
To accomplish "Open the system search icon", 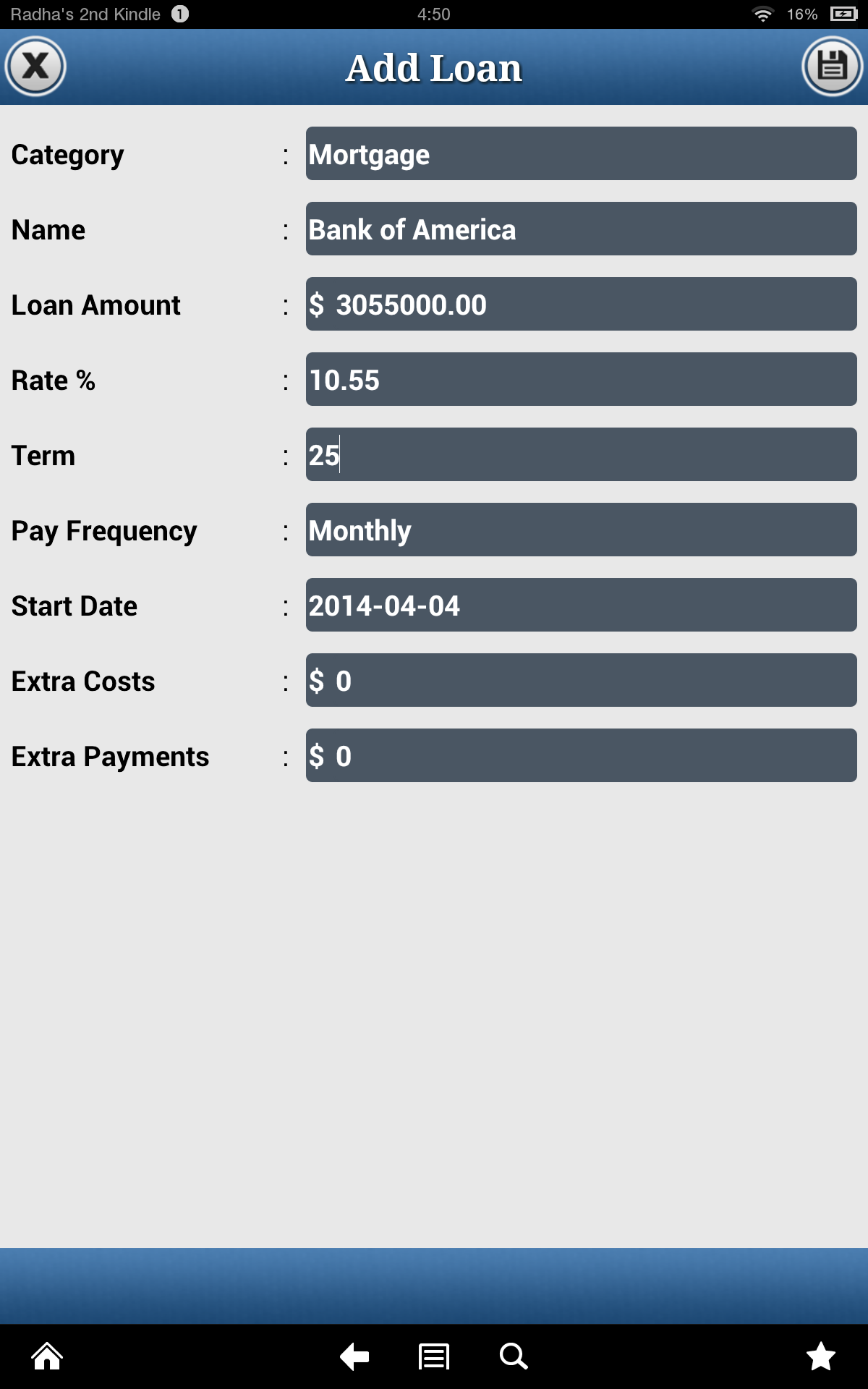I will pos(514,1356).
